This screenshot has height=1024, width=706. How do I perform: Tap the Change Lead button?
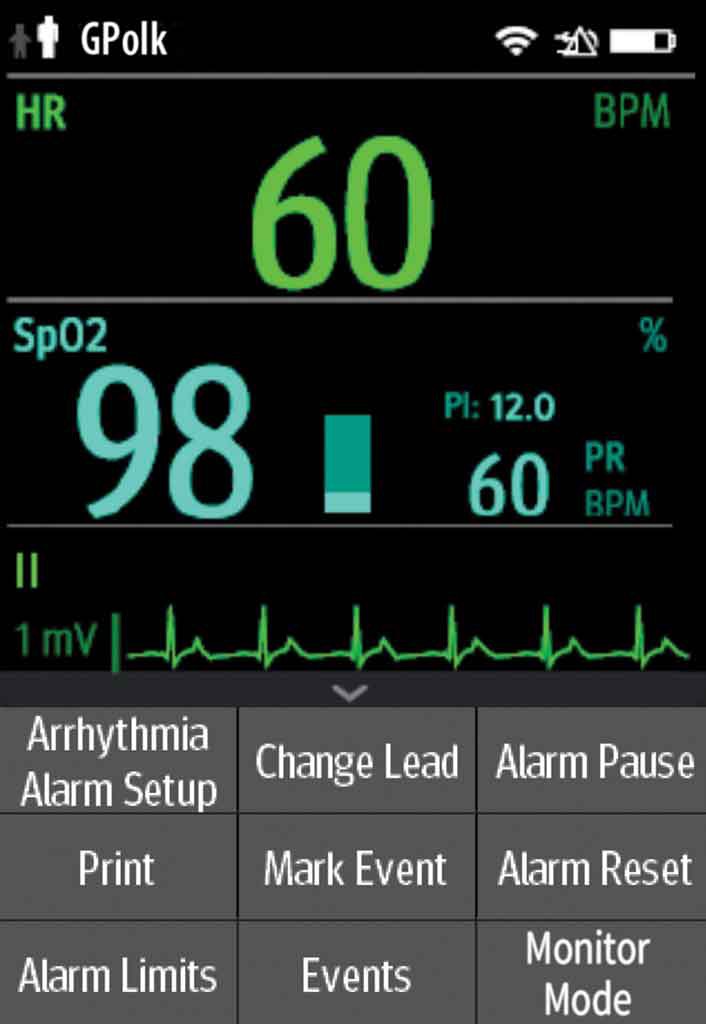357,762
